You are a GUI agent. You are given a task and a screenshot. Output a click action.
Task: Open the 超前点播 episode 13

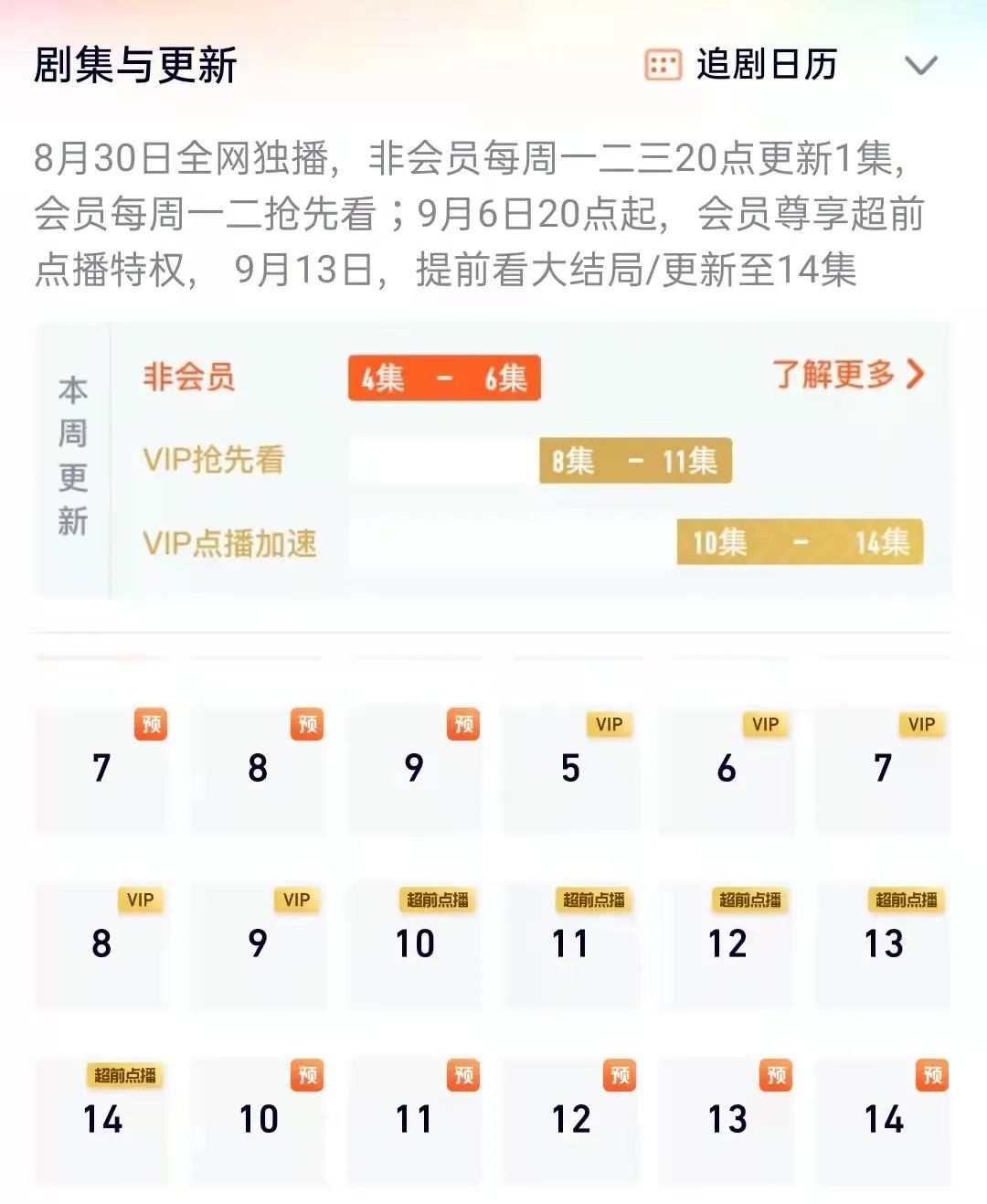[883, 943]
